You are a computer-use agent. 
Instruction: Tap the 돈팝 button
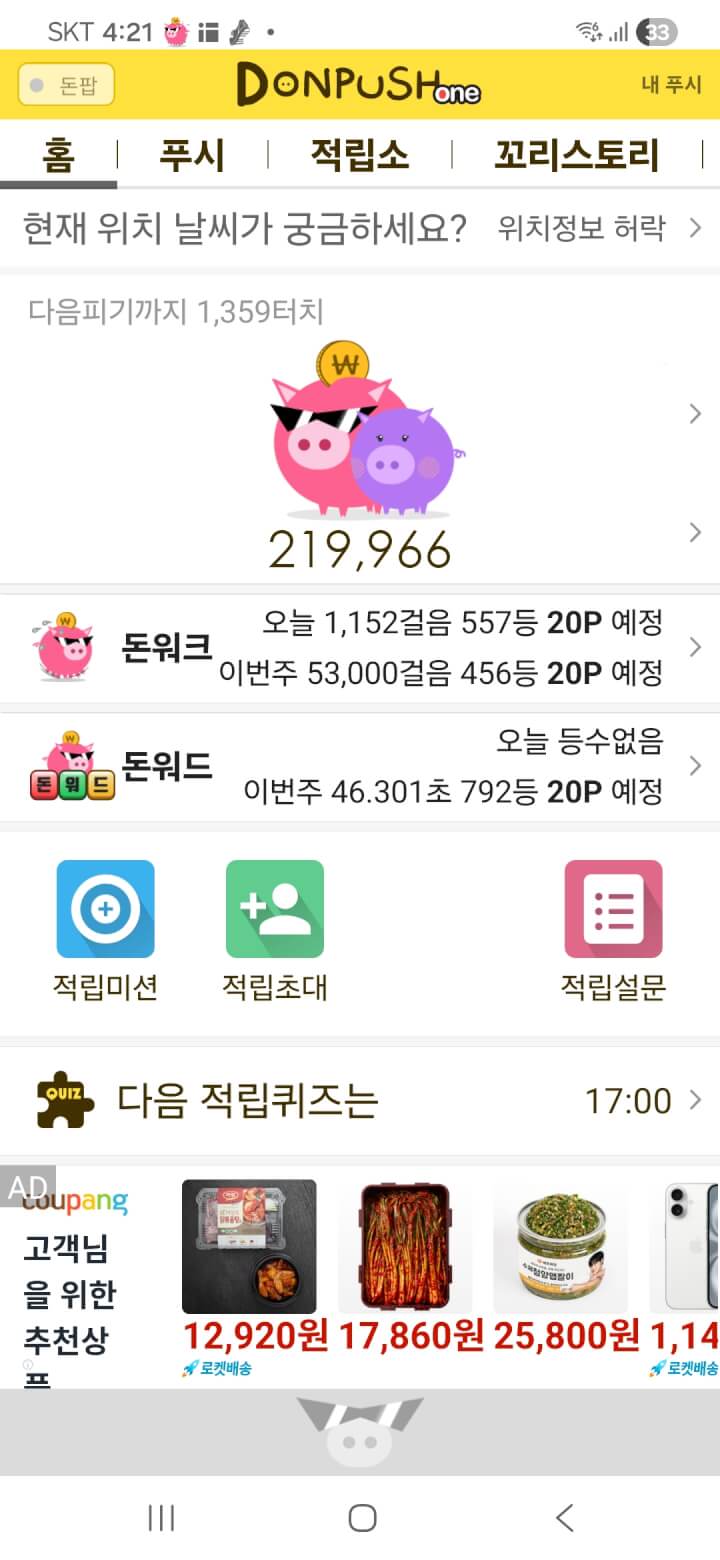[x=66, y=85]
